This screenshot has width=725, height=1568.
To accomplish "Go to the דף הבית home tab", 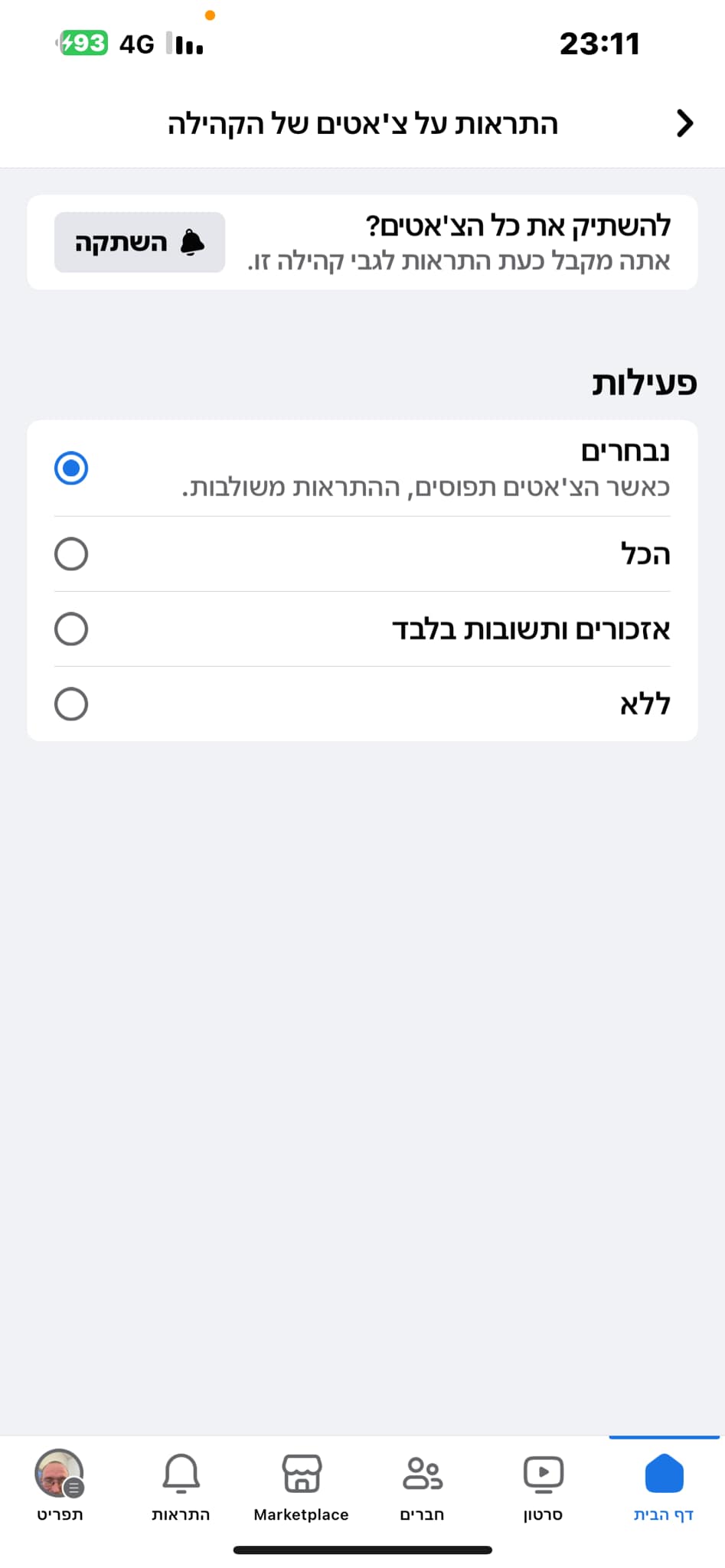I will 664,1485.
